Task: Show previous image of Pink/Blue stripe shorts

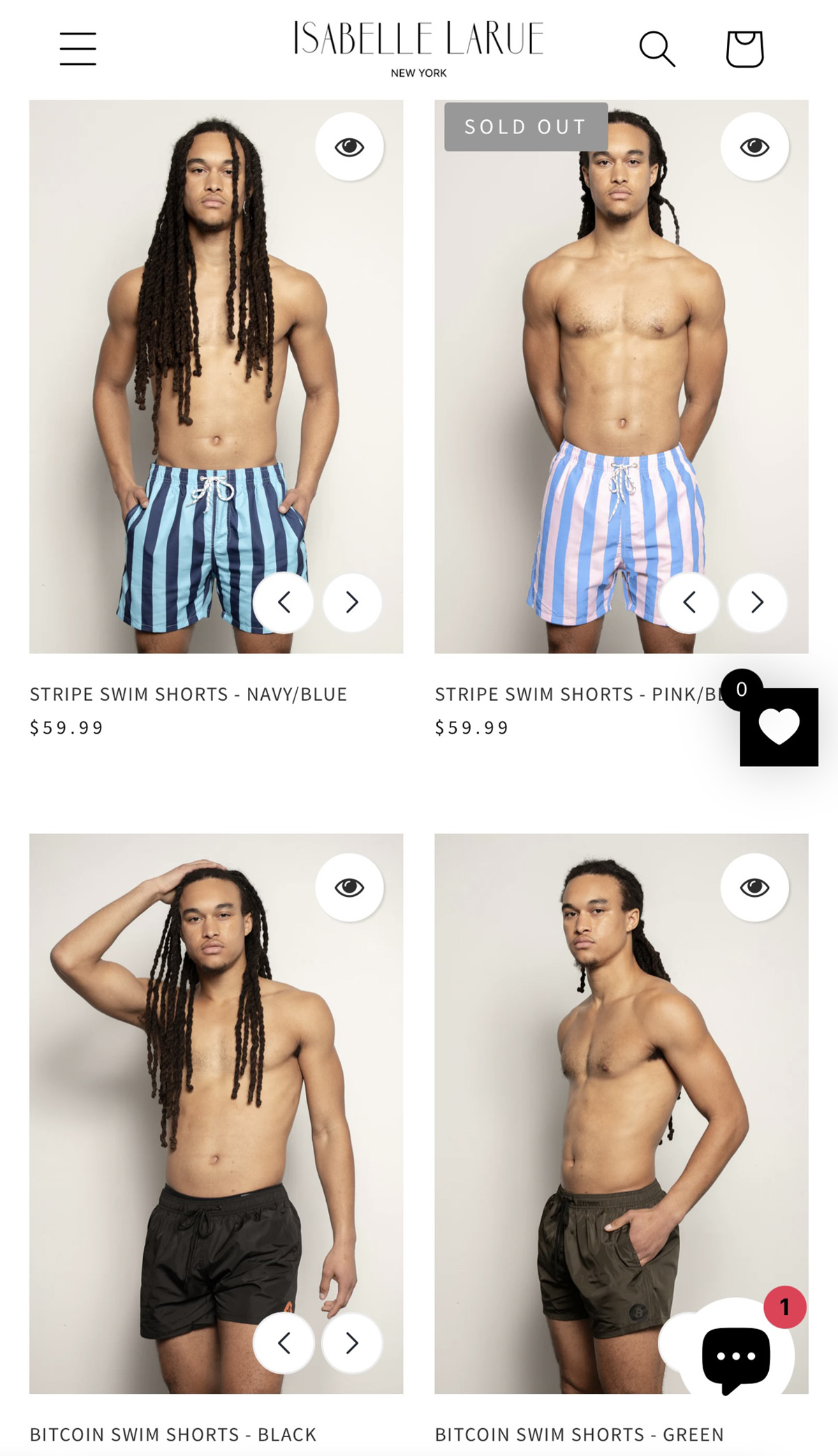Action: [689, 602]
